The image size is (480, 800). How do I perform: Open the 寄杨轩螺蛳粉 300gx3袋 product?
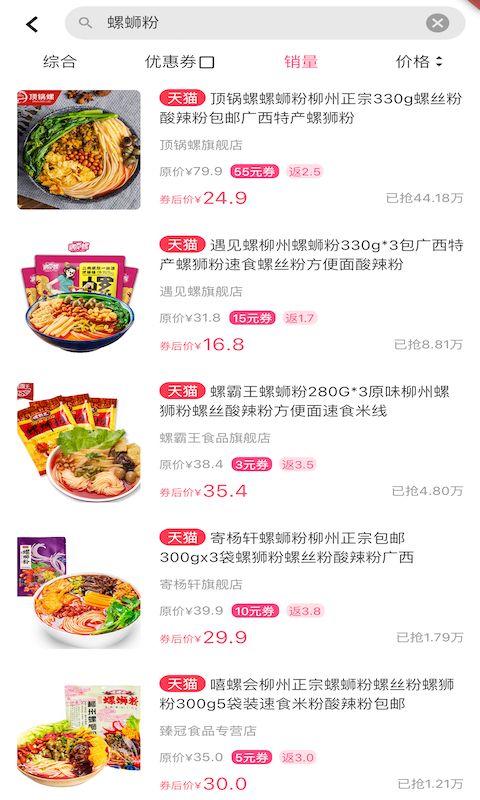tap(240, 589)
